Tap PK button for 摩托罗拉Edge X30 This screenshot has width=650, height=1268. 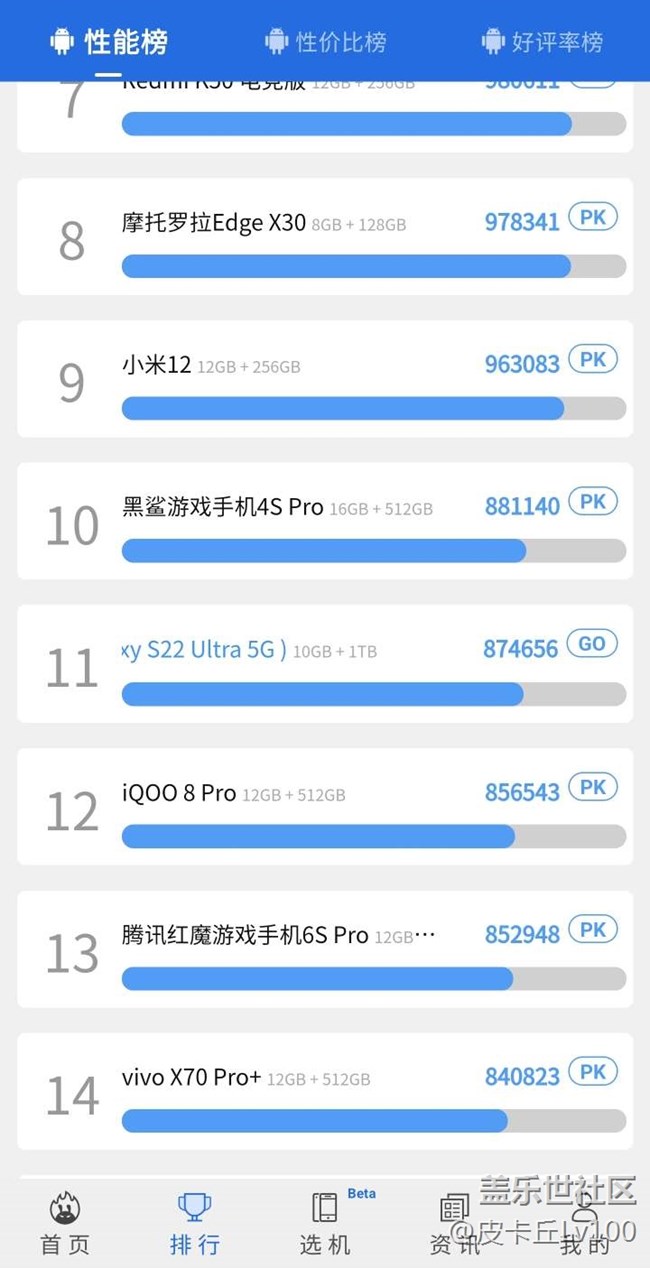593,217
